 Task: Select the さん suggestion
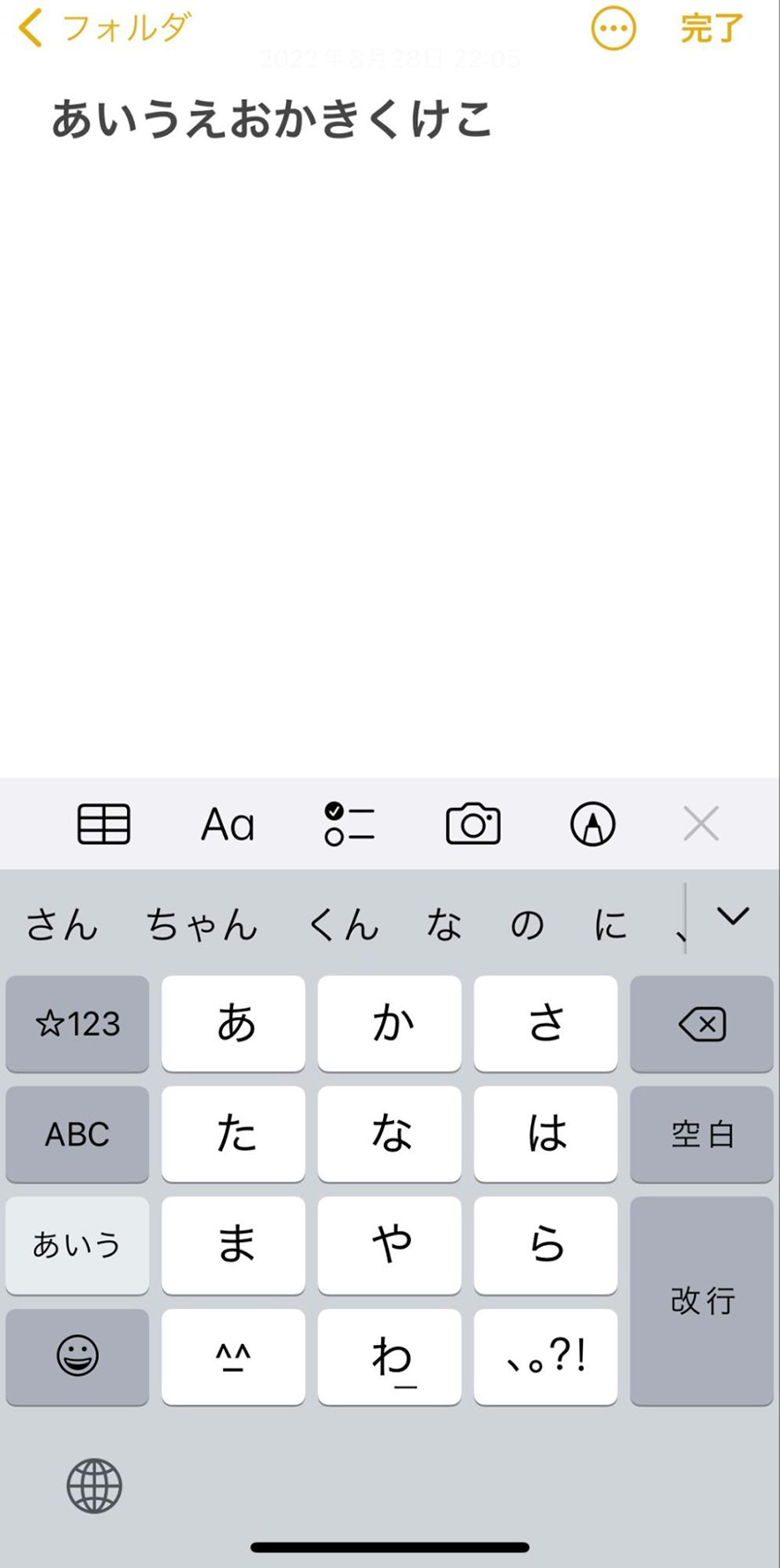(x=62, y=924)
